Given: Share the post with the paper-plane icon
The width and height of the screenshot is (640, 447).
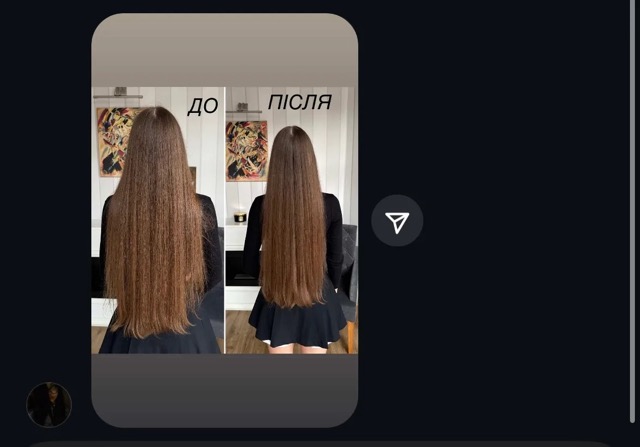Looking at the screenshot, I should click(397, 221).
